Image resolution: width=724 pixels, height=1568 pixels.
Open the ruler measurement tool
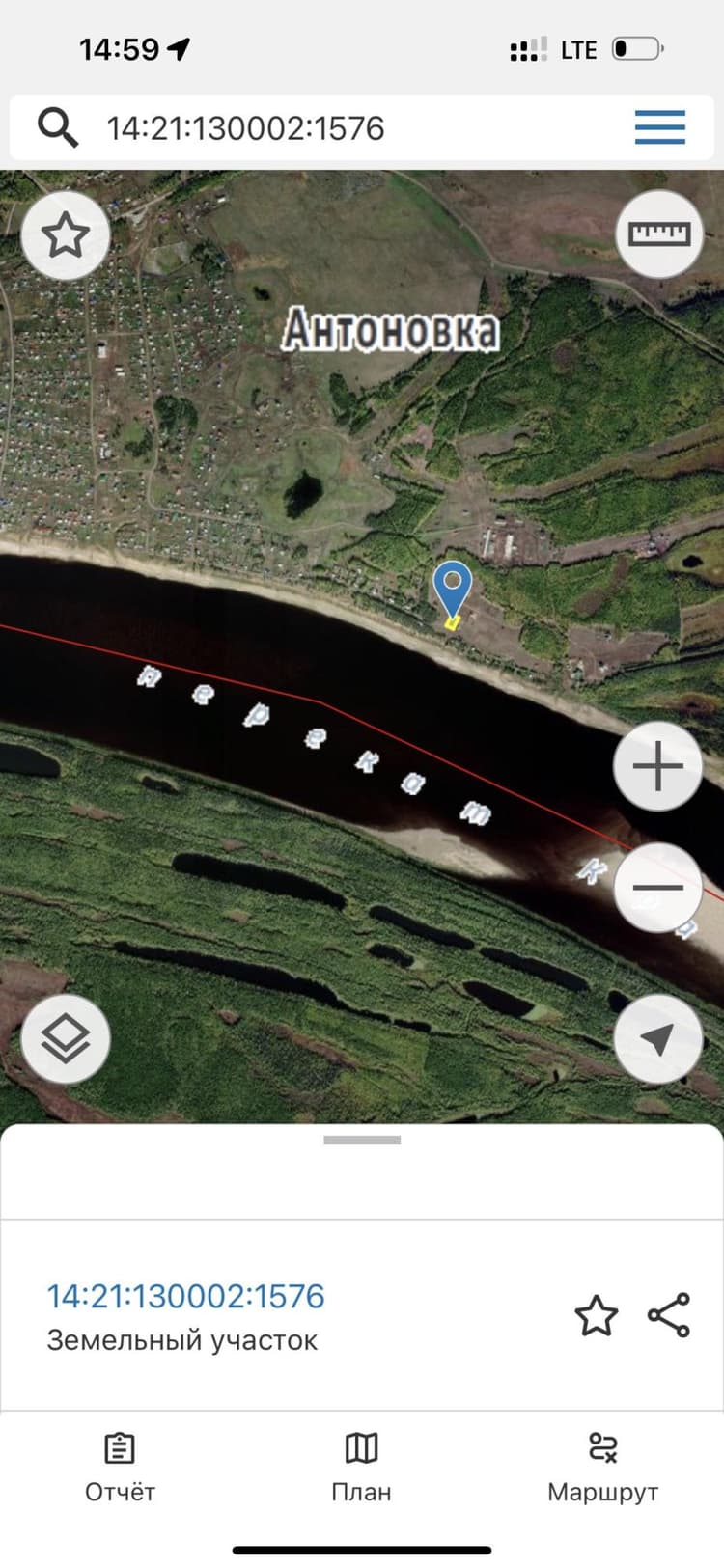tap(660, 234)
